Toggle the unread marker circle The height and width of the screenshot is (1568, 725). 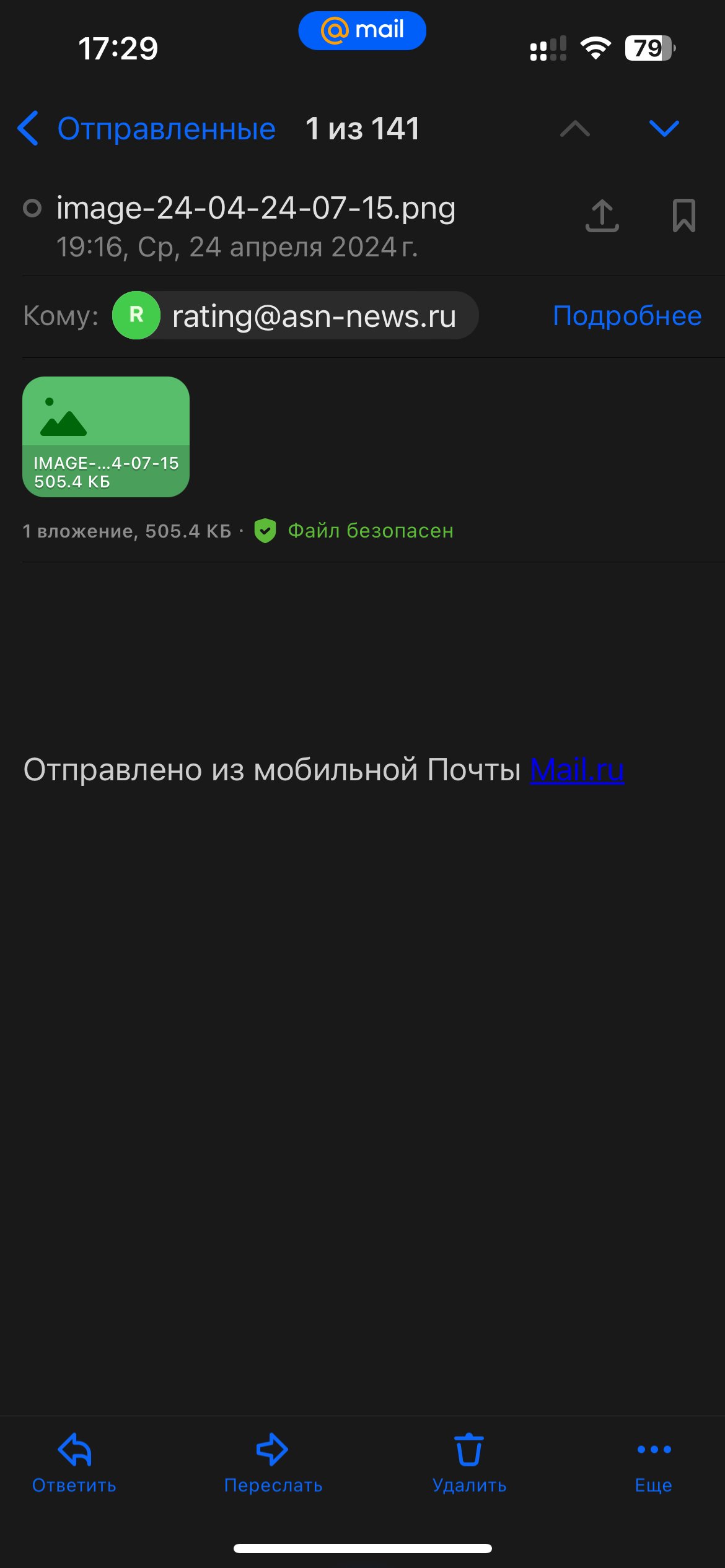coord(32,208)
